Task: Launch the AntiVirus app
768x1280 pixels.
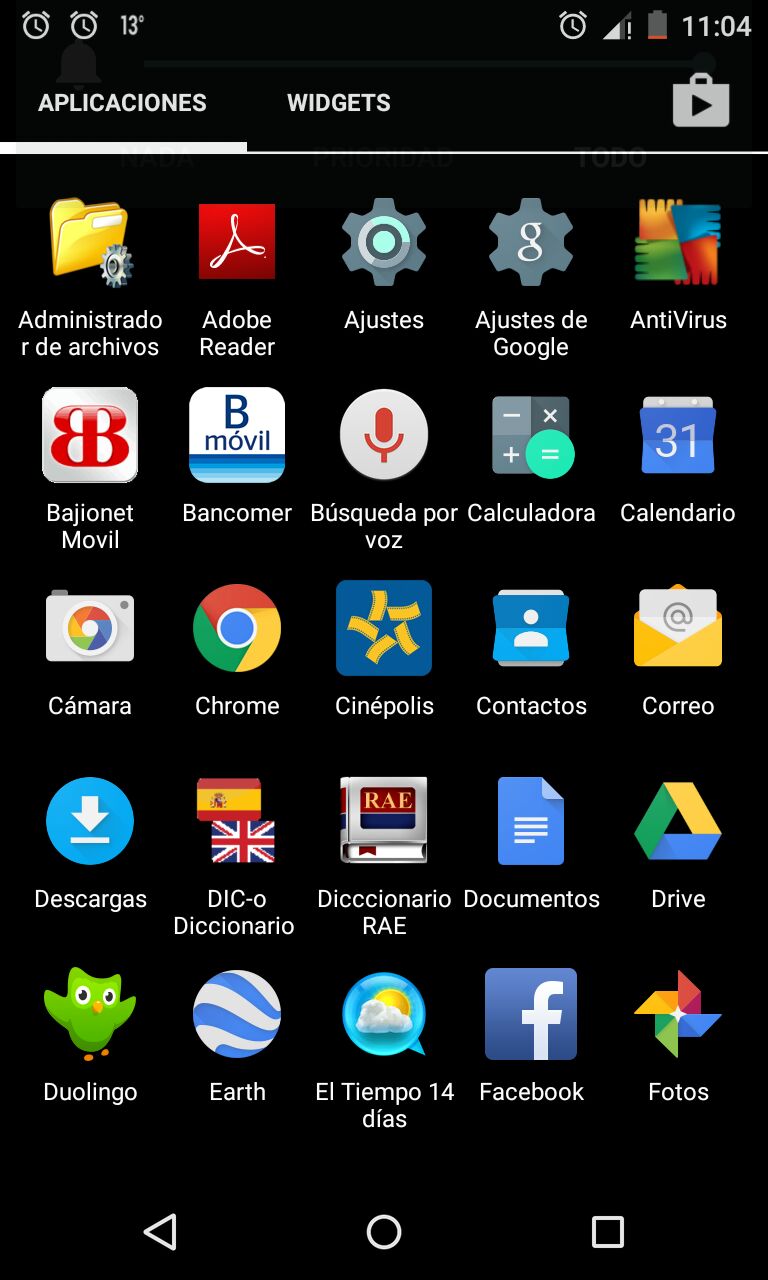Action: tap(678, 242)
